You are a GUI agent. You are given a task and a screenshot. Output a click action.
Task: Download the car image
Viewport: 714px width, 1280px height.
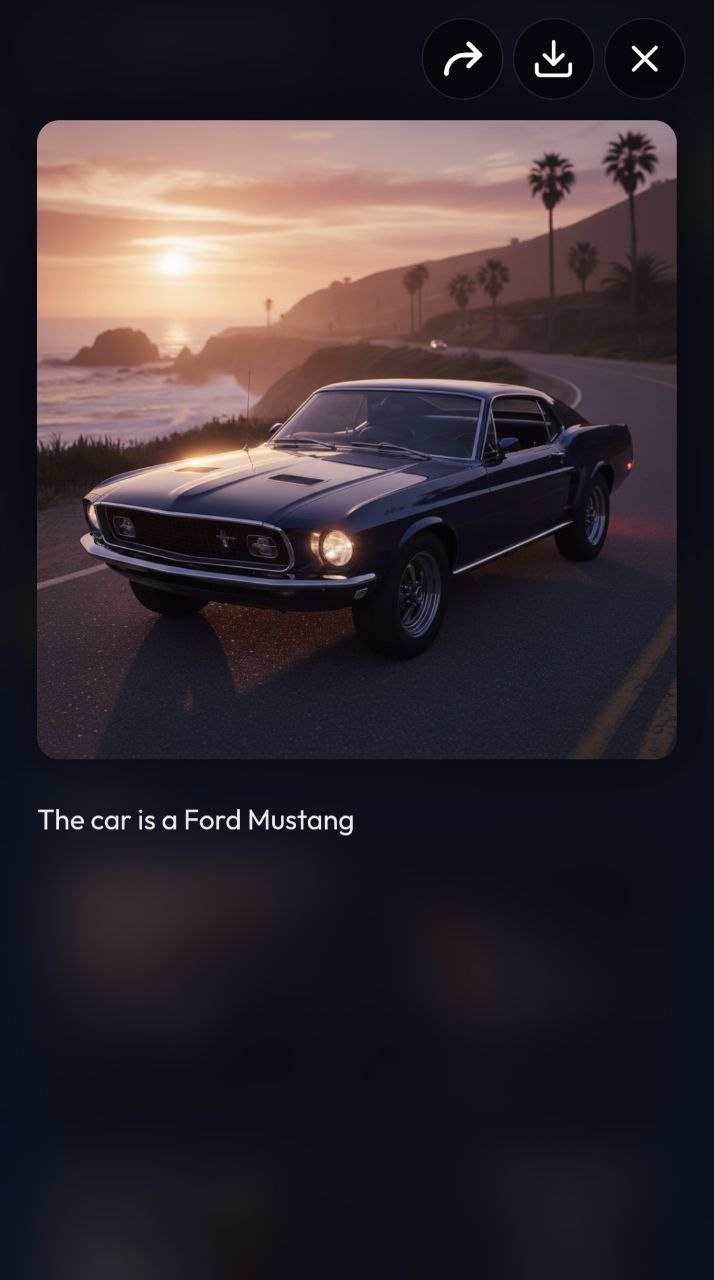(553, 59)
